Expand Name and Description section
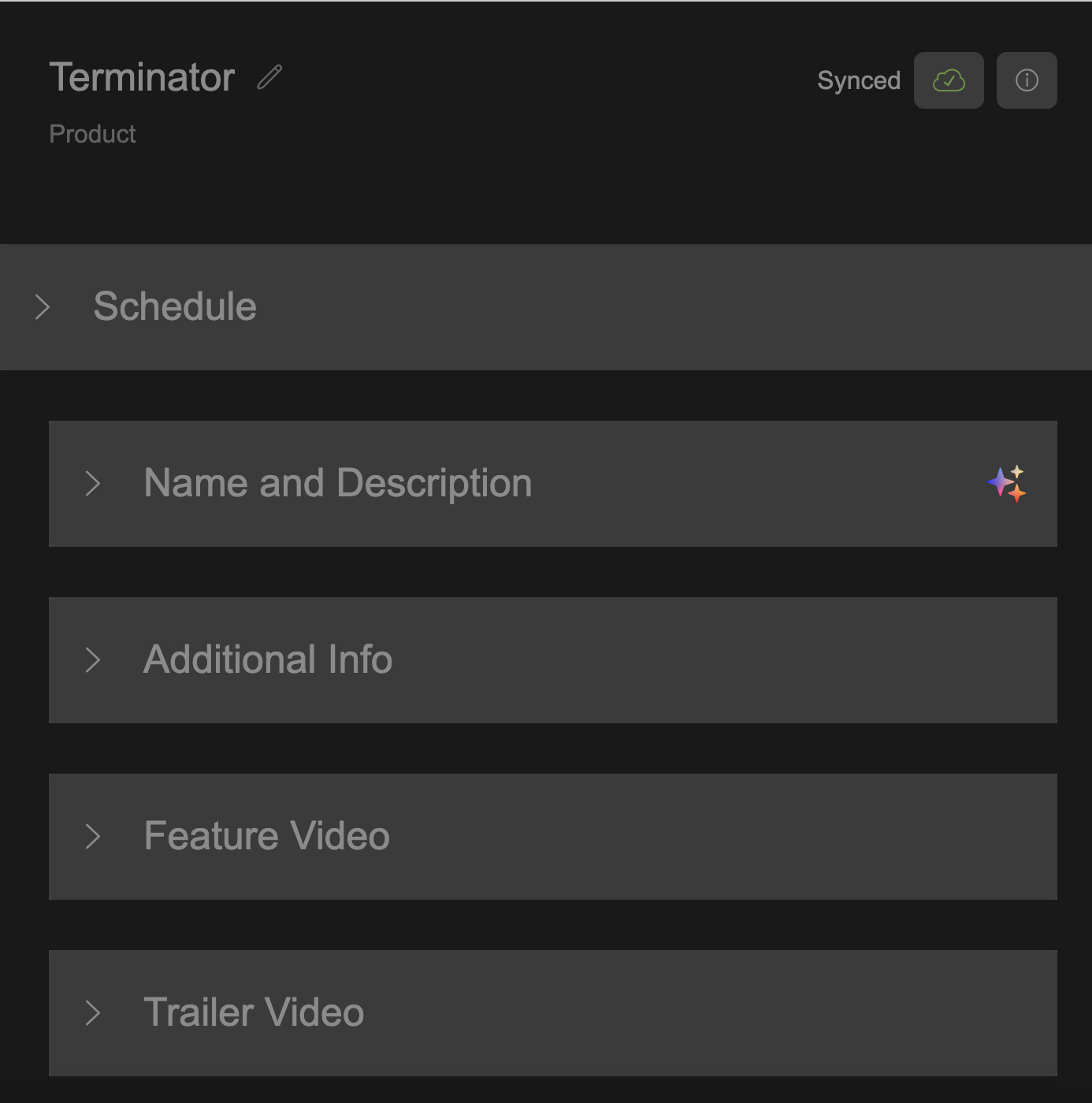Screen dimensions: 1092x1103 [x=93, y=484]
